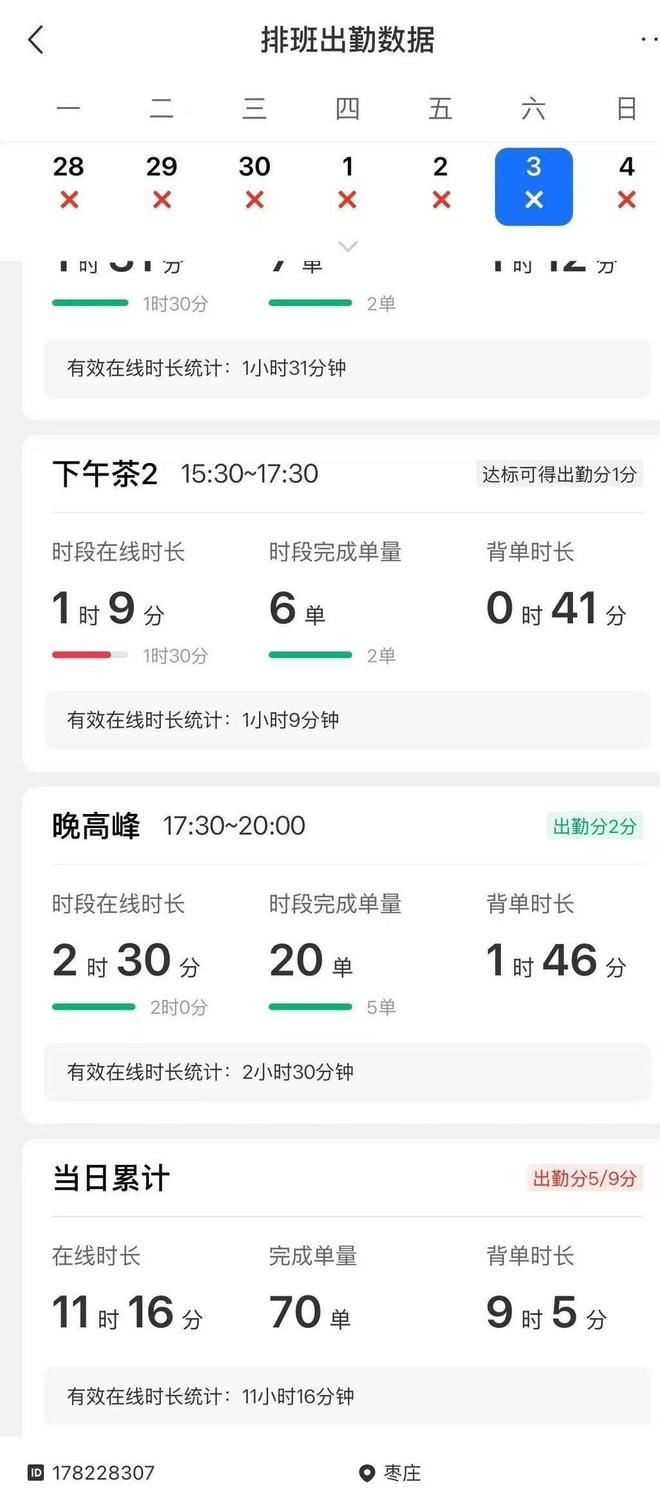Viewport: 660px width, 1494px height.
Task: Tap the highlighted date 3
Action: point(534,186)
